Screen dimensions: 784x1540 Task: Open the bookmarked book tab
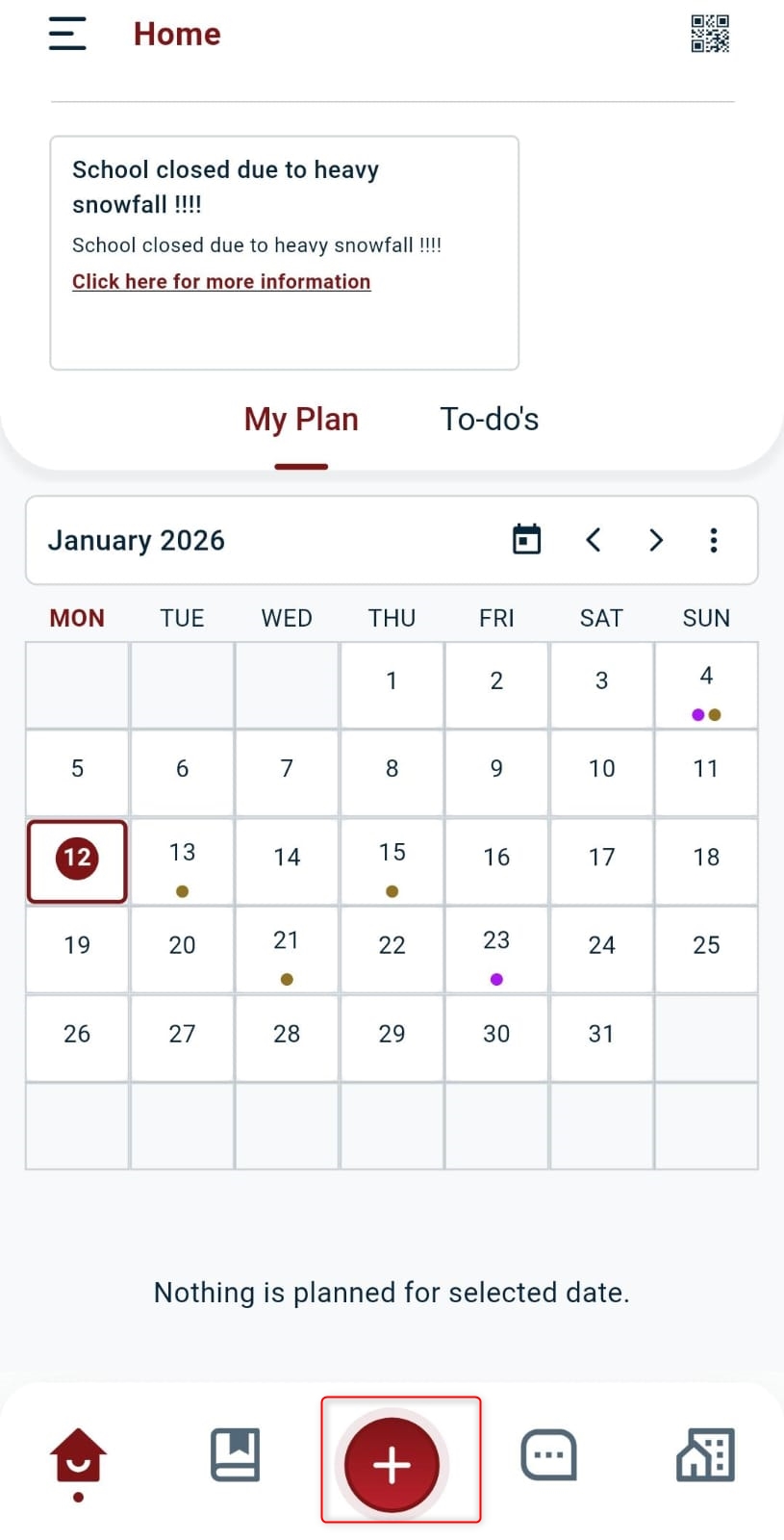click(236, 1454)
